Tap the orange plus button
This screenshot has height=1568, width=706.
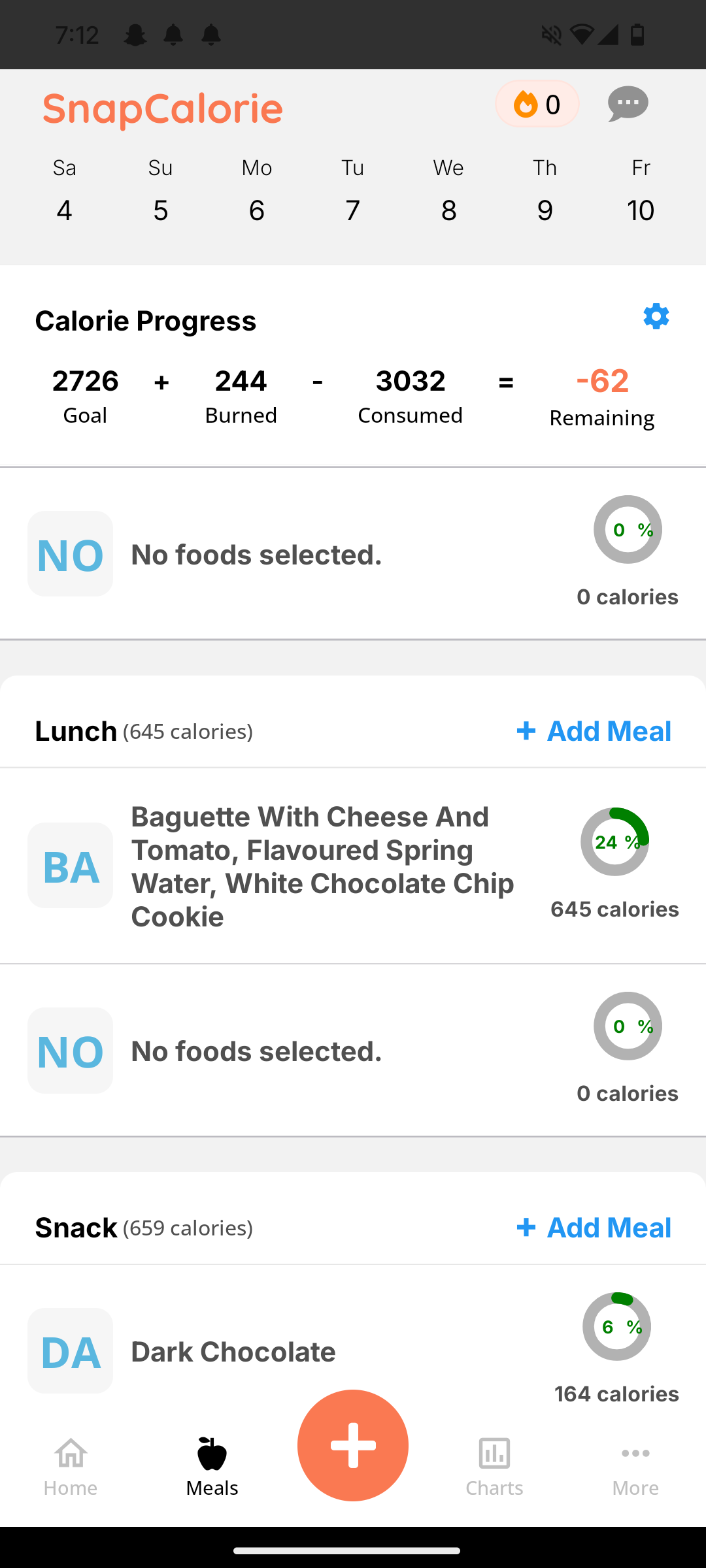pyautogui.click(x=353, y=1445)
